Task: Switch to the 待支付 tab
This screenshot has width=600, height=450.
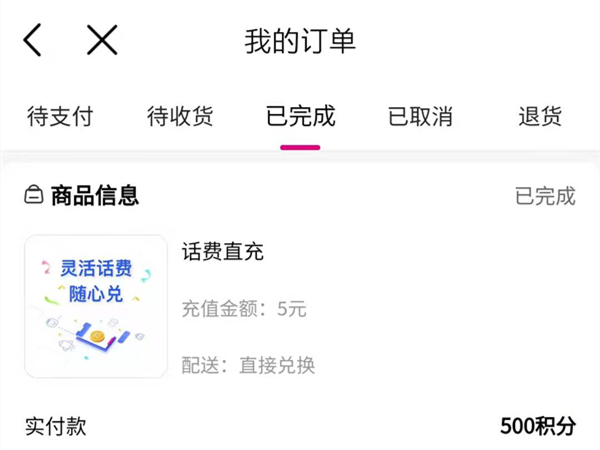Action: [59, 116]
